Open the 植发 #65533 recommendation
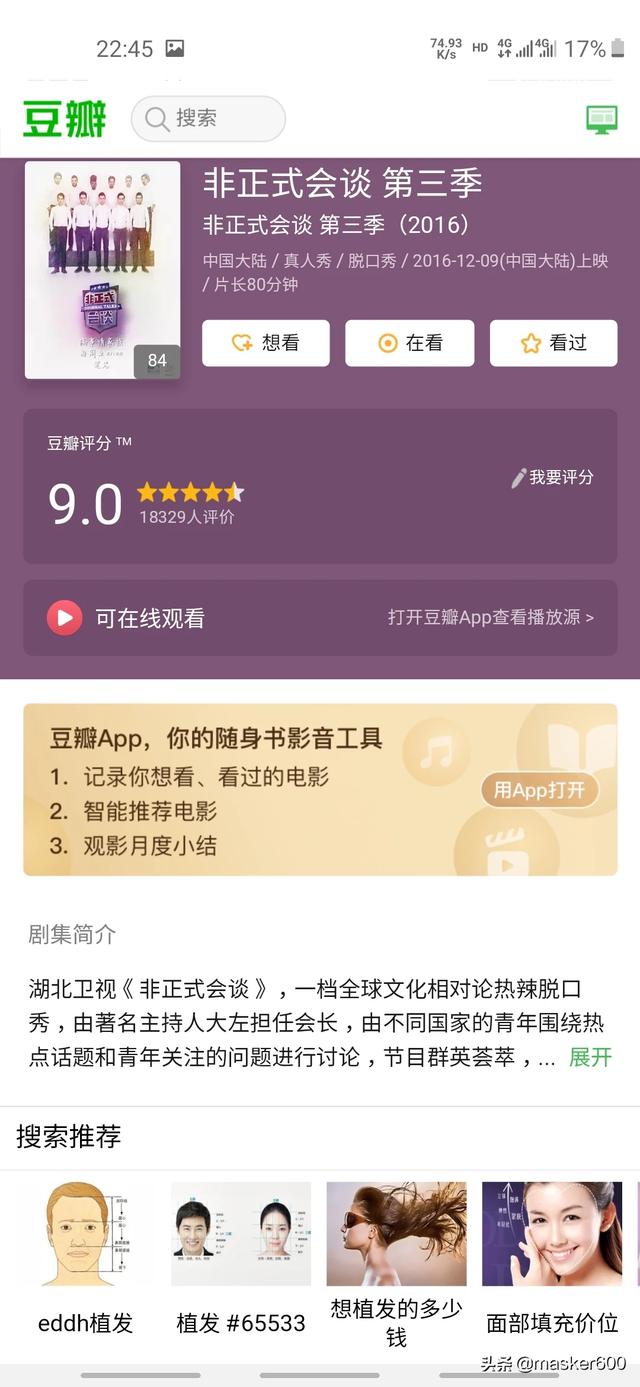 pos(241,1260)
